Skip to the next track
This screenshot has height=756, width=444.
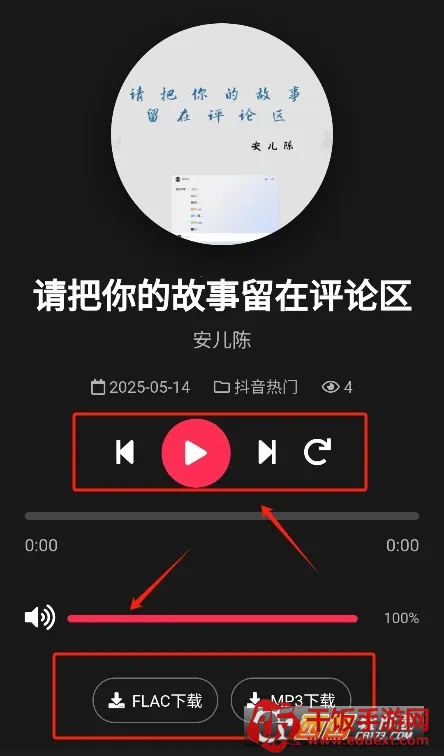click(x=267, y=453)
